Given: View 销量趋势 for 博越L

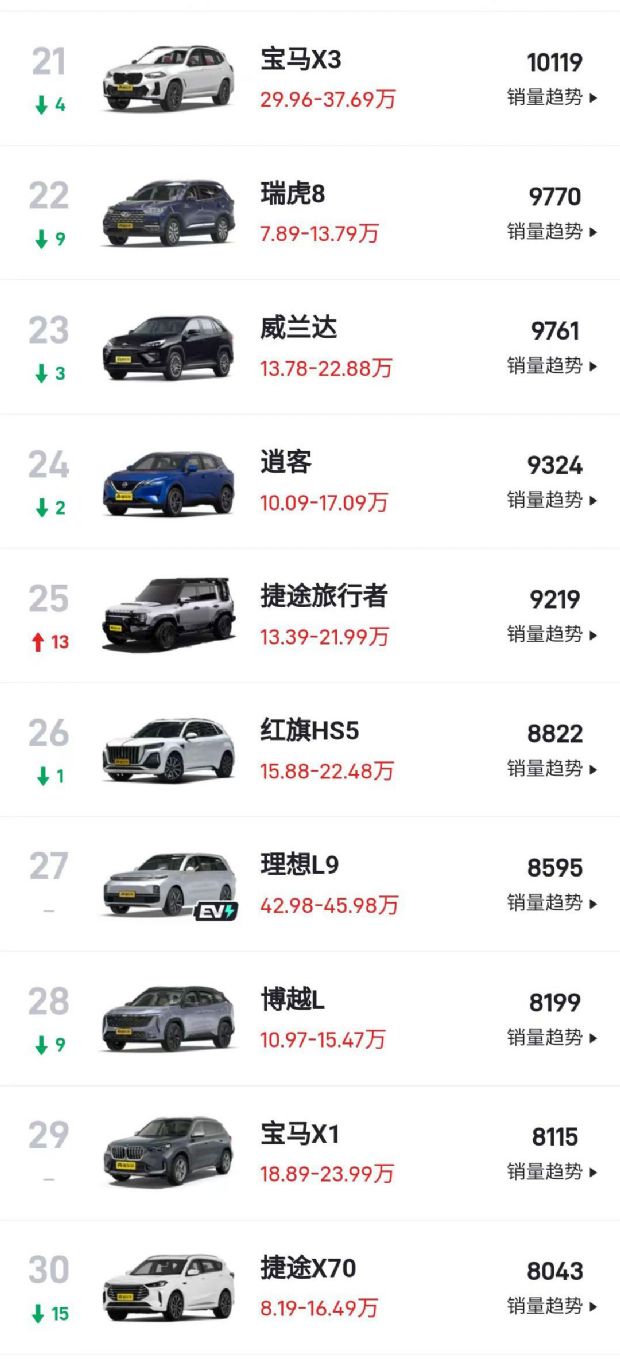Looking at the screenshot, I should [x=552, y=1038].
